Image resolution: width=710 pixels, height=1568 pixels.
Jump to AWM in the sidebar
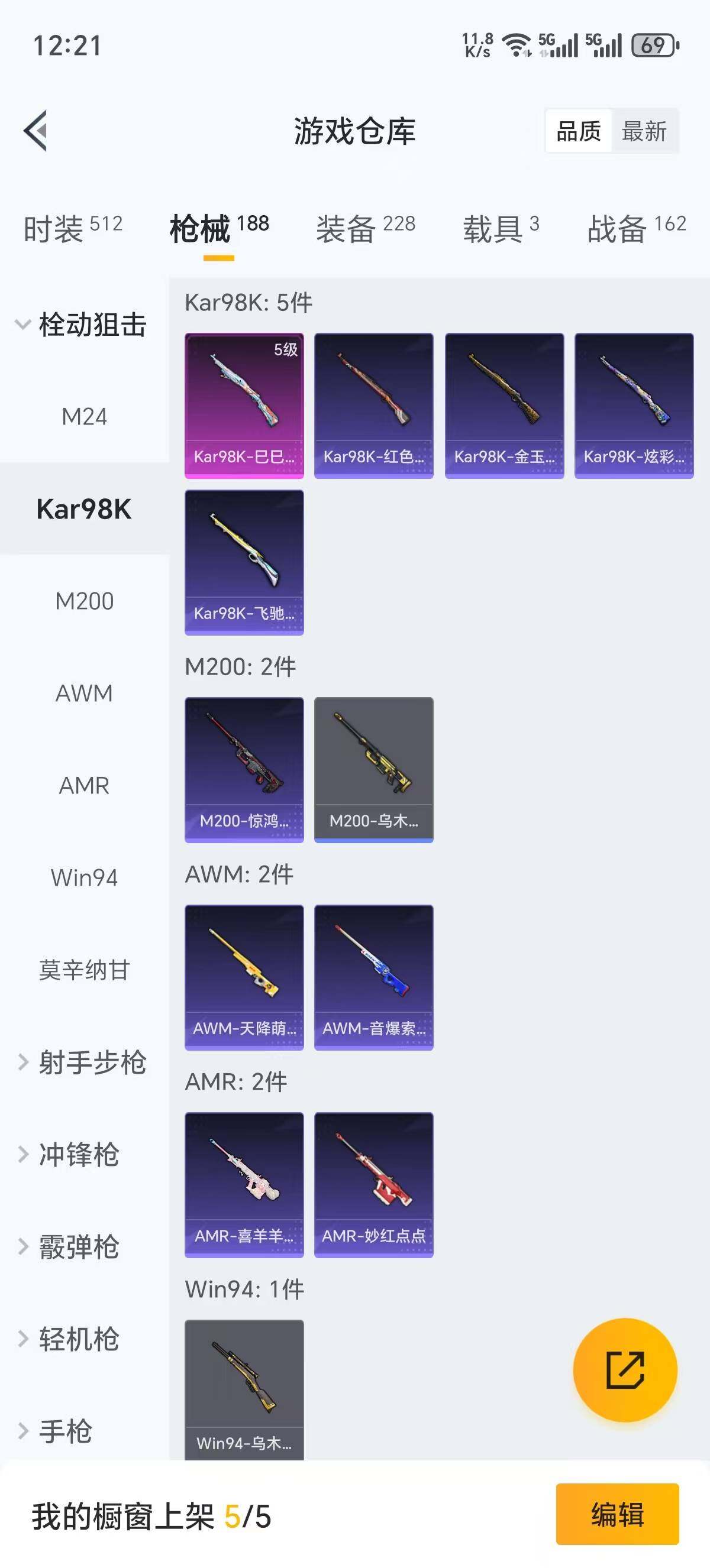[x=84, y=694]
